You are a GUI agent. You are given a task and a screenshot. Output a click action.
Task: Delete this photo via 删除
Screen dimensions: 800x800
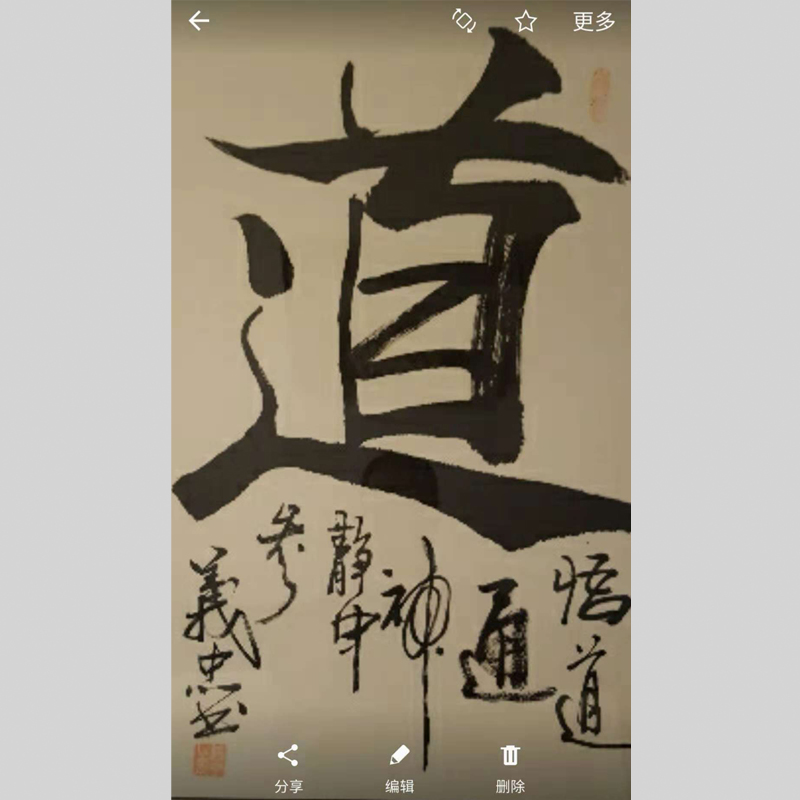510,766
